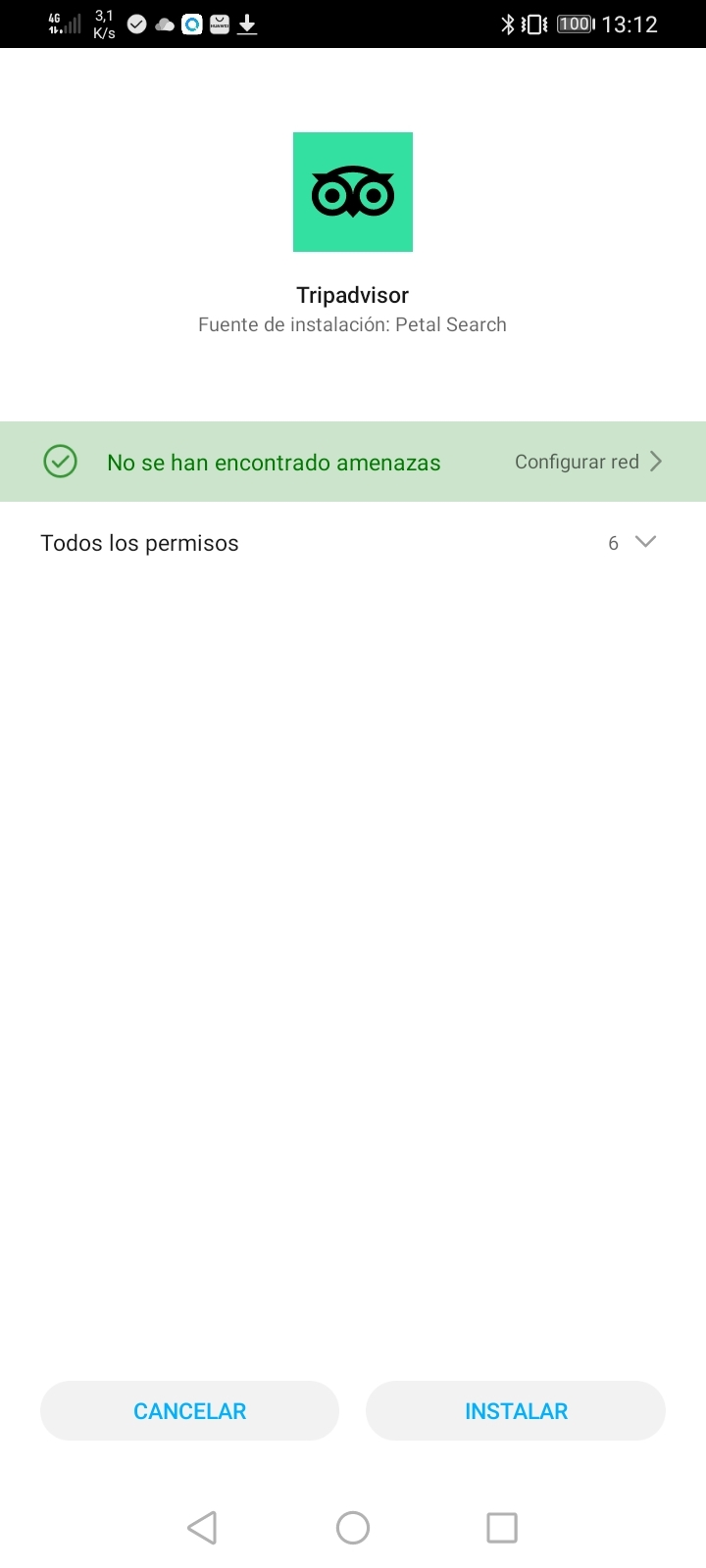Viewport: 706px width, 1568px height.
Task: Tap the blue circular app icon in status bar
Action: click(192, 24)
